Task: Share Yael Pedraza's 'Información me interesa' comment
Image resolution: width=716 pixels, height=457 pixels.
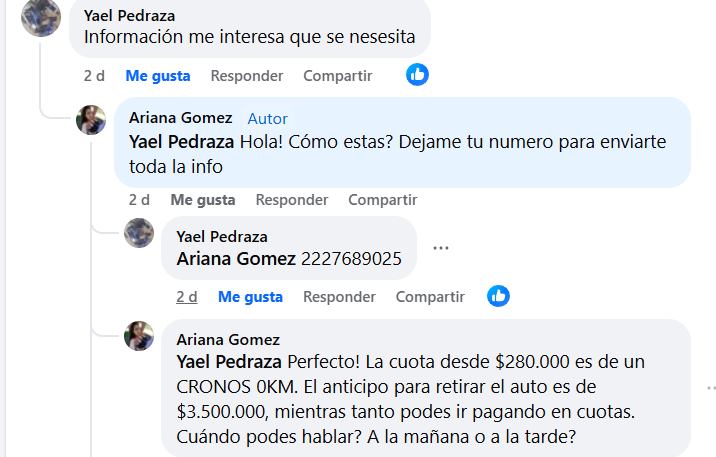Action: click(x=337, y=75)
